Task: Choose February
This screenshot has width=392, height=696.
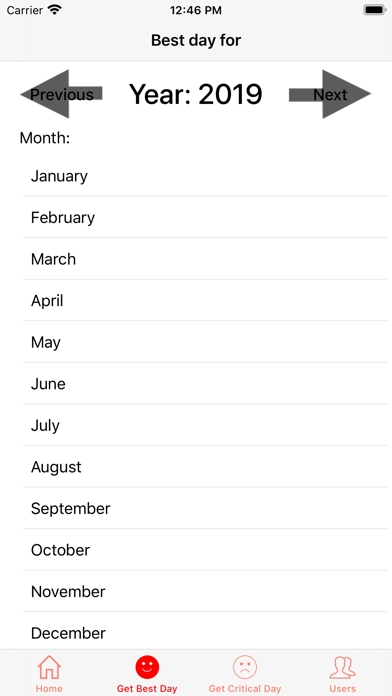Action: [x=205, y=218]
